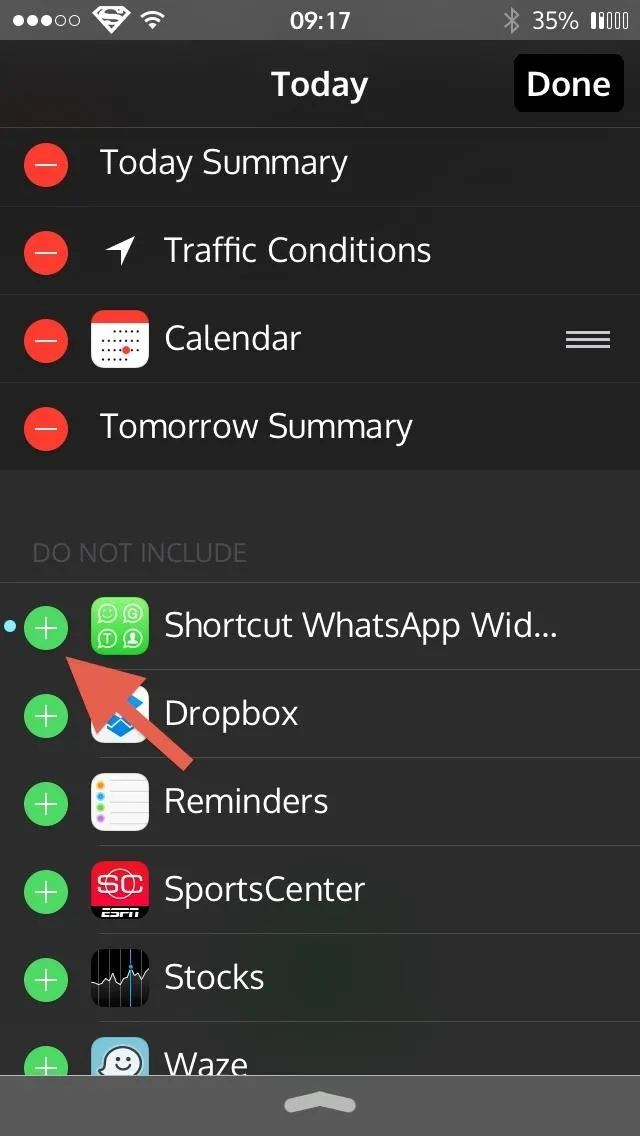640x1136 pixels.
Task: Add the Stocks widget
Action: [x=46, y=980]
